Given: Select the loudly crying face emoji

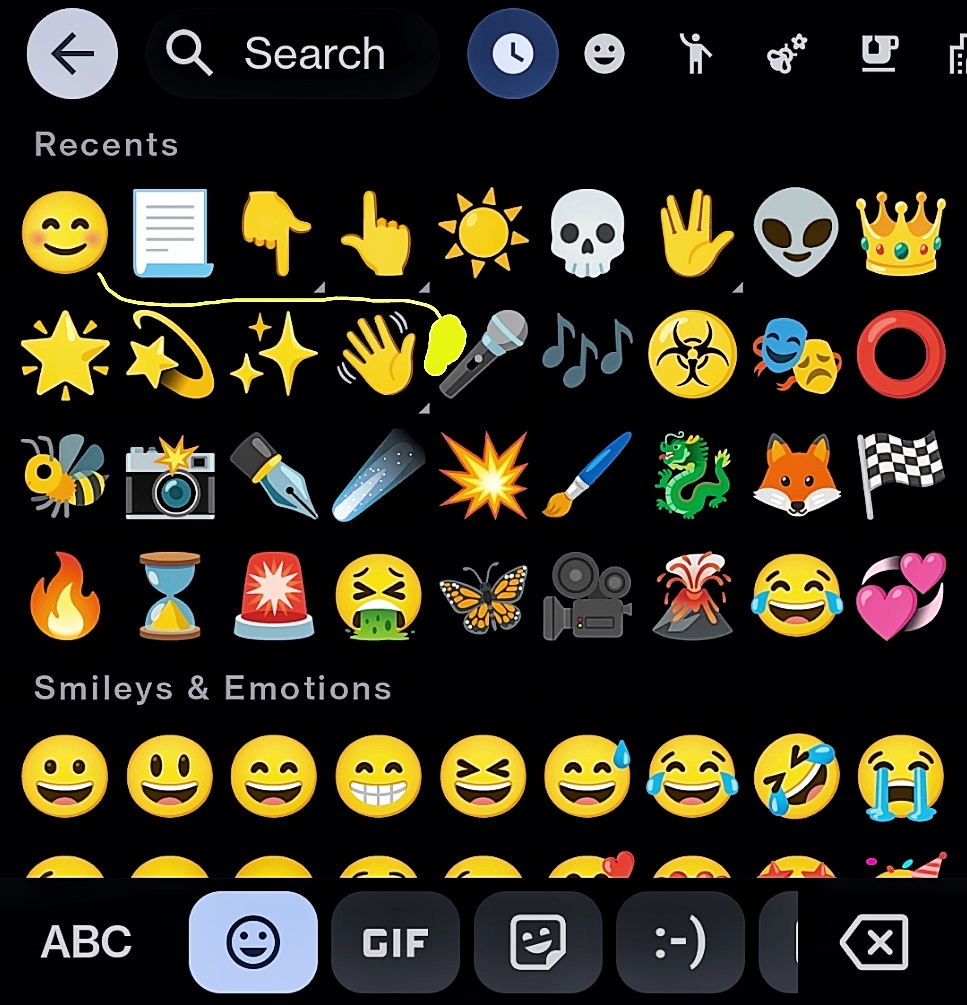Looking at the screenshot, I should point(900,776).
